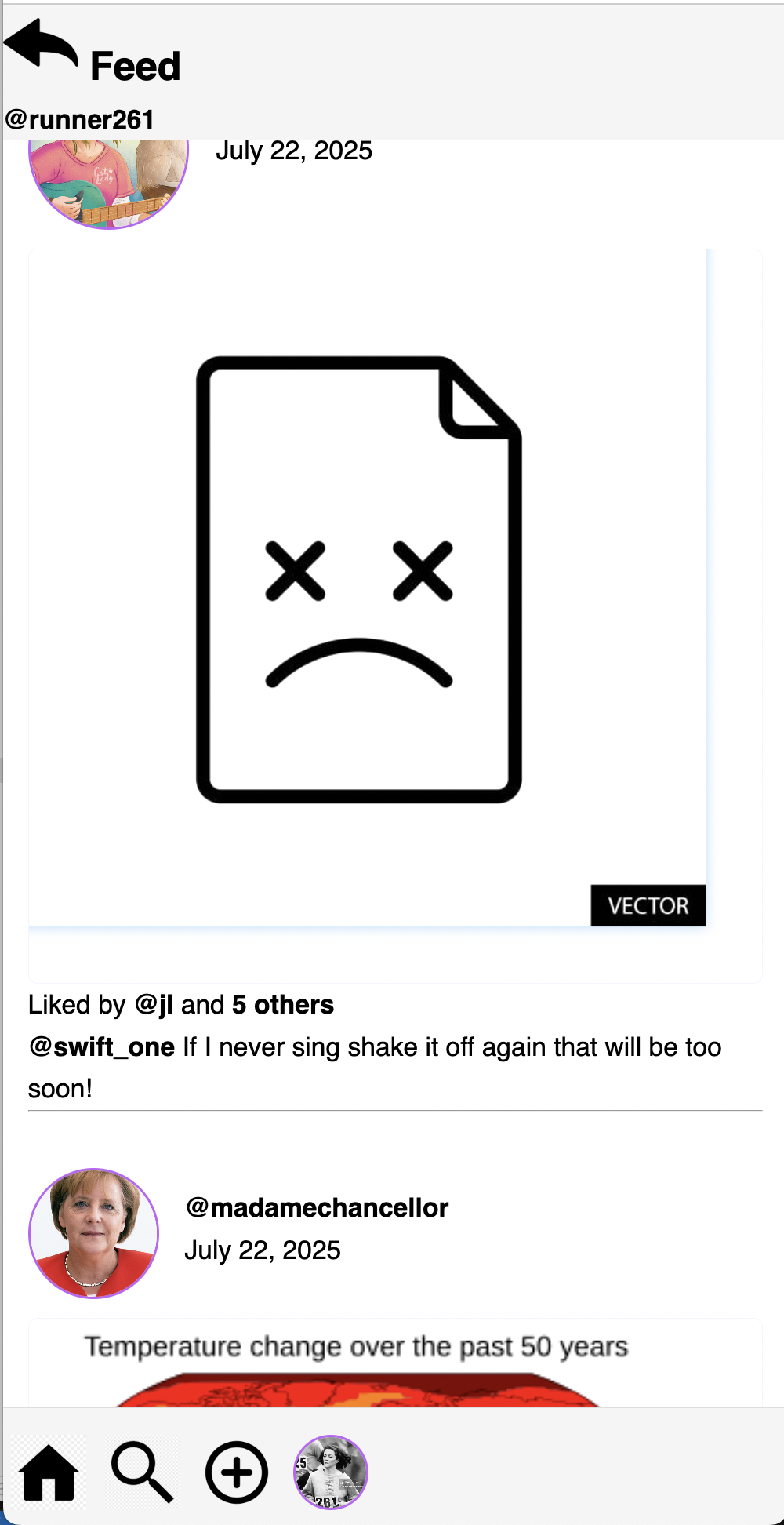Open my profile from the bottom bar avatar
Image resolution: width=784 pixels, height=1525 pixels.
pyautogui.click(x=330, y=1472)
